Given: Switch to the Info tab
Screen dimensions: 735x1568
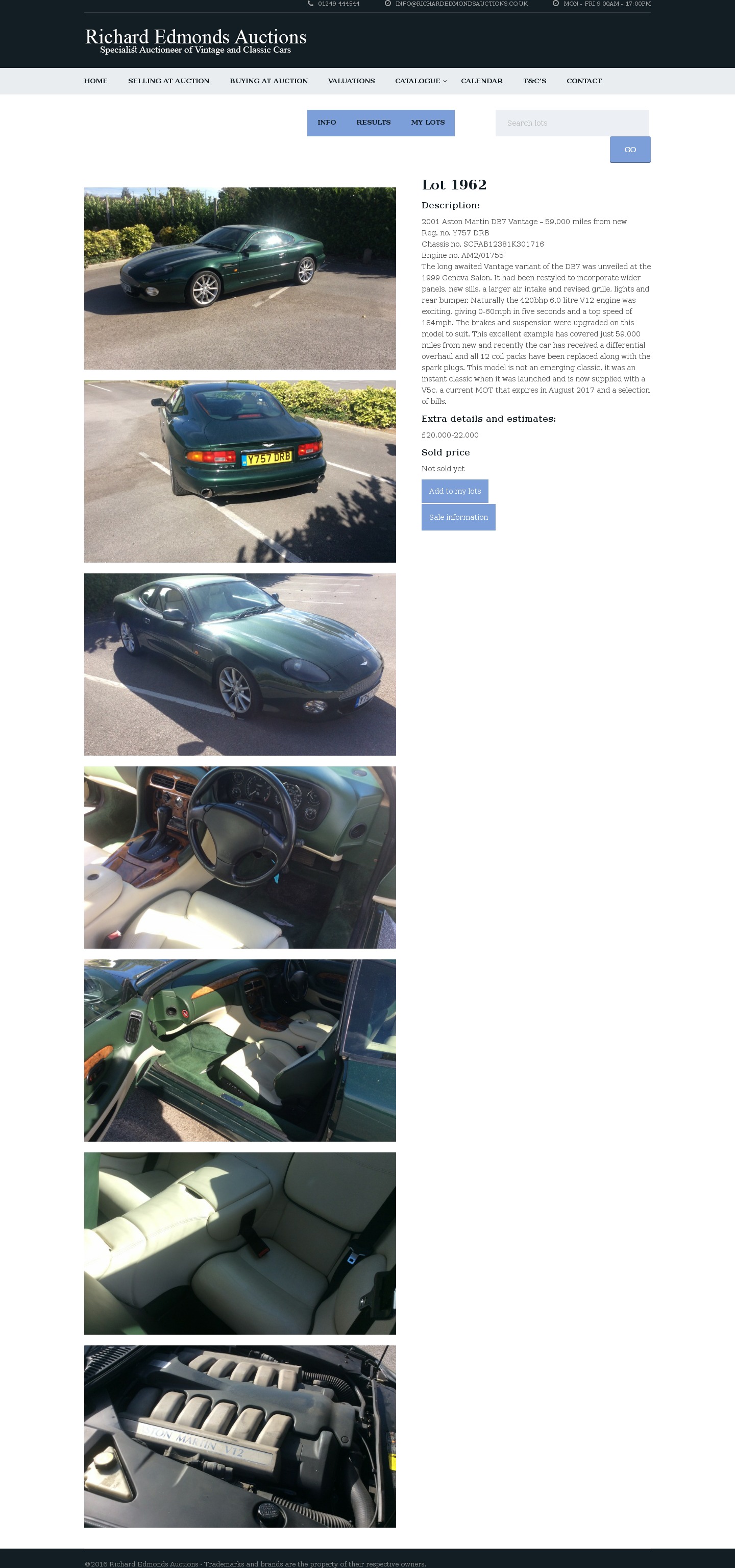Looking at the screenshot, I should click(326, 123).
